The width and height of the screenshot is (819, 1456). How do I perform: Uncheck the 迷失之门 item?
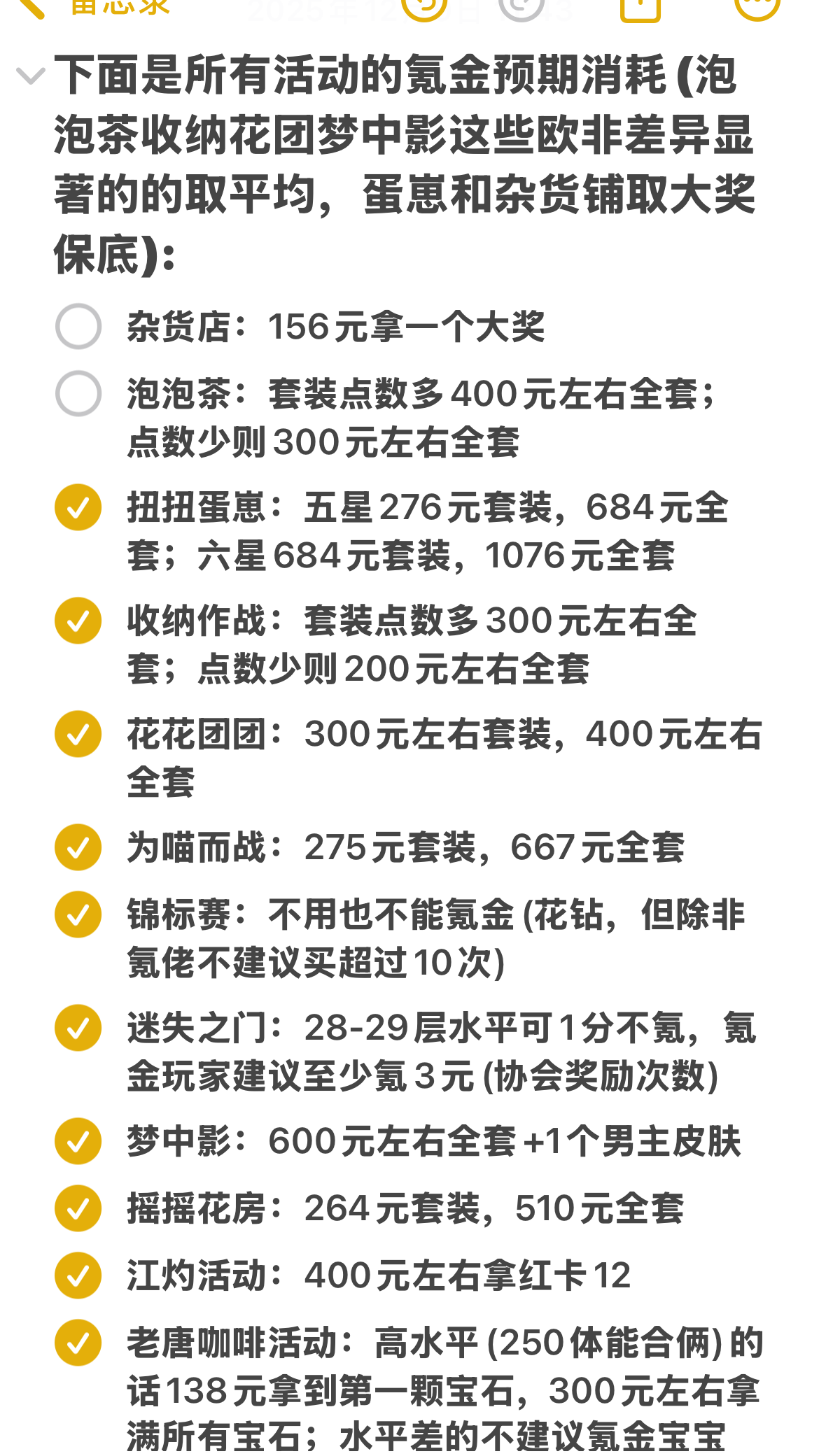[78, 1028]
